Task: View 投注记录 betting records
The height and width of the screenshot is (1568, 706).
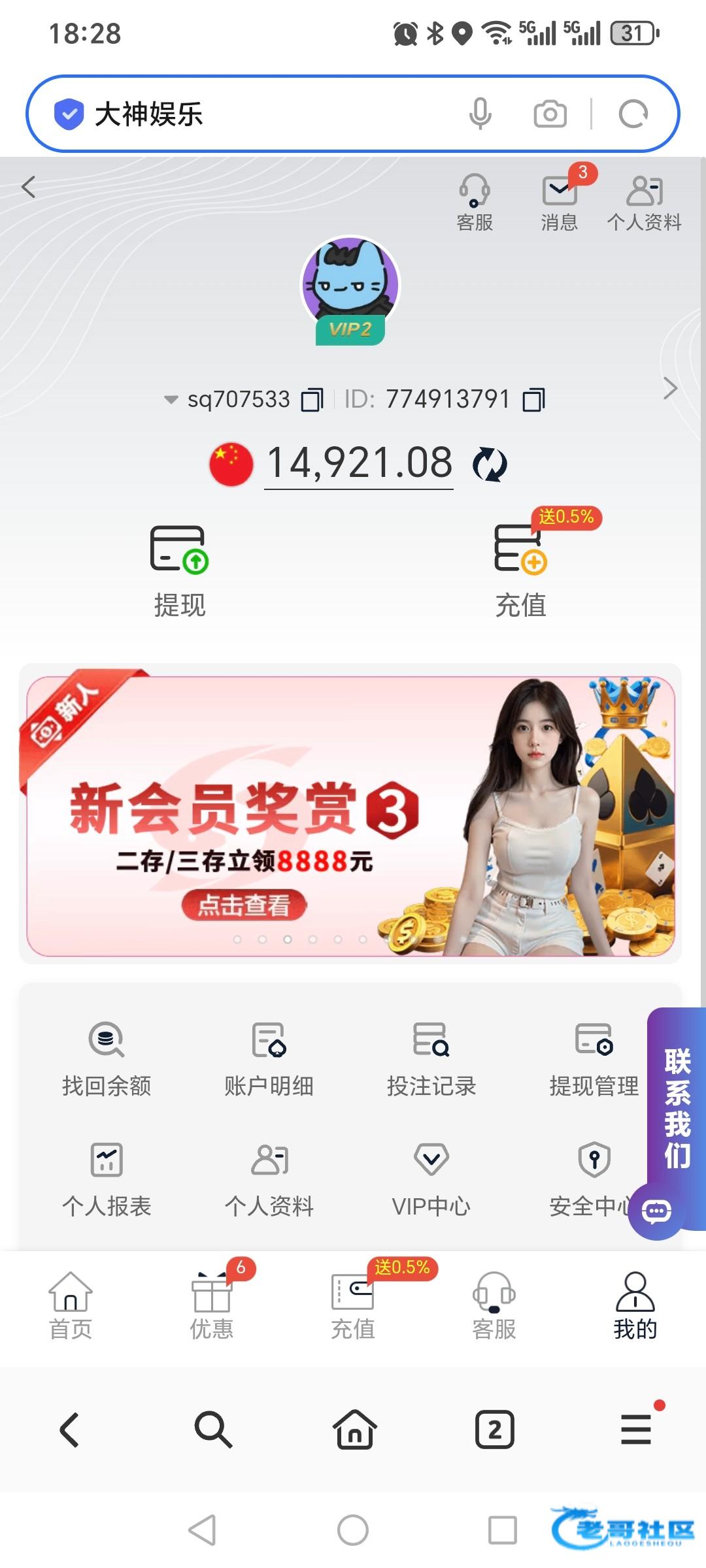Action: pyautogui.click(x=431, y=1058)
